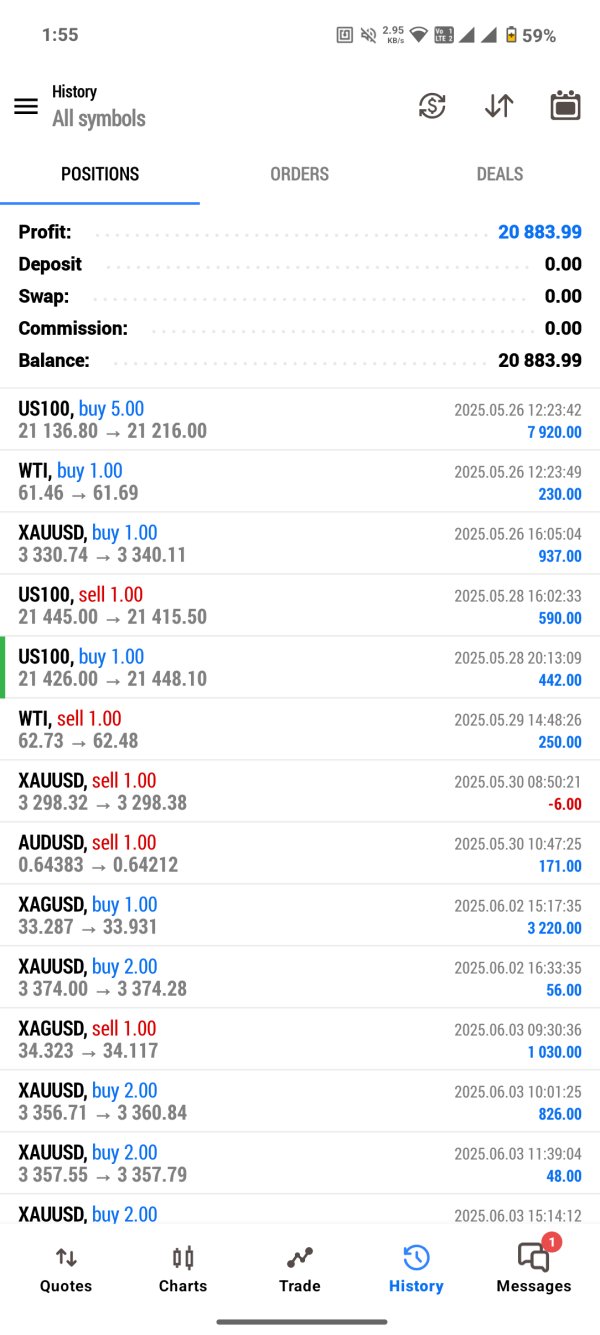
Task: Open the US100 sell 1.00 position
Action: pos(300,606)
